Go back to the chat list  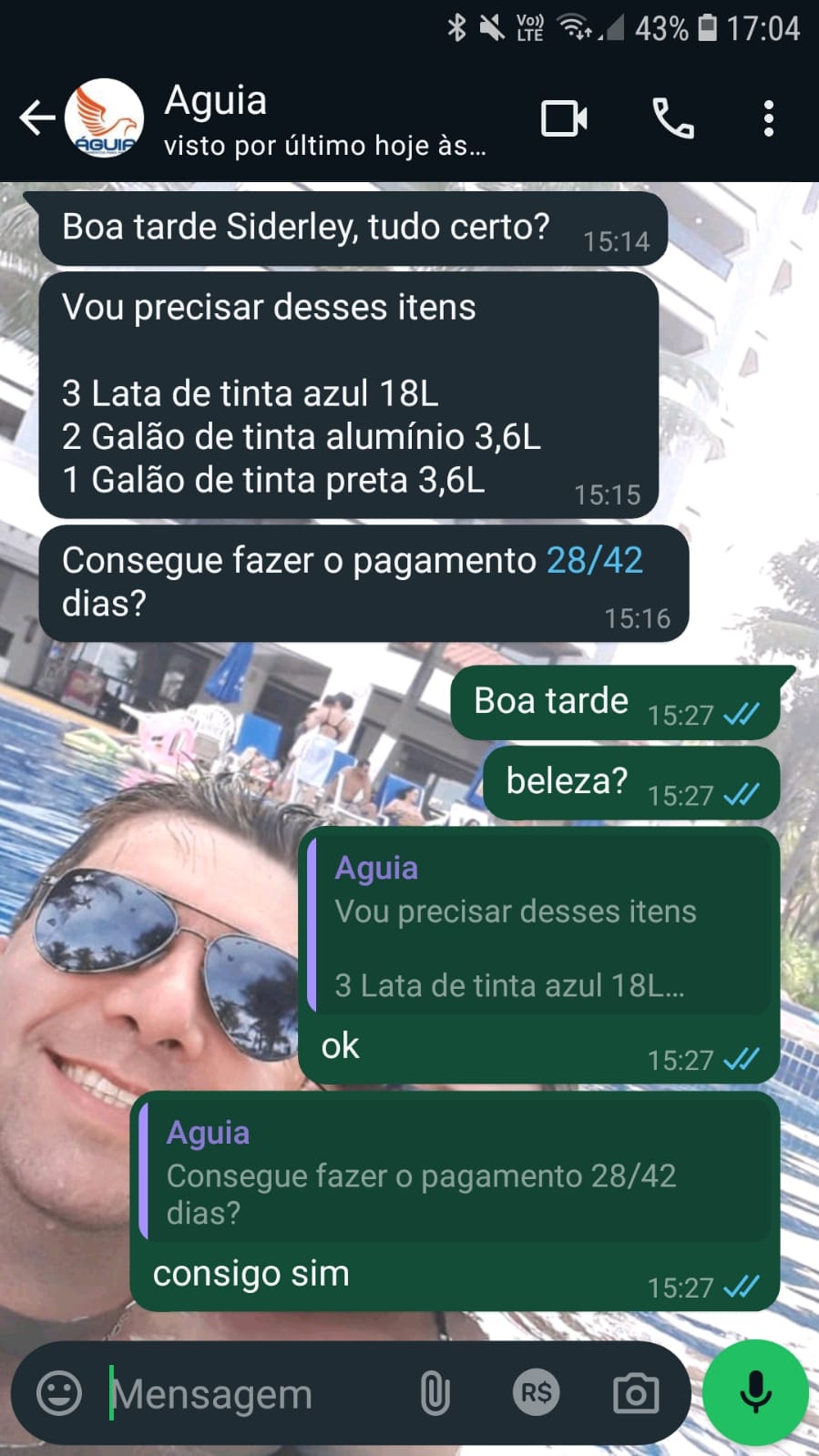click(36, 118)
